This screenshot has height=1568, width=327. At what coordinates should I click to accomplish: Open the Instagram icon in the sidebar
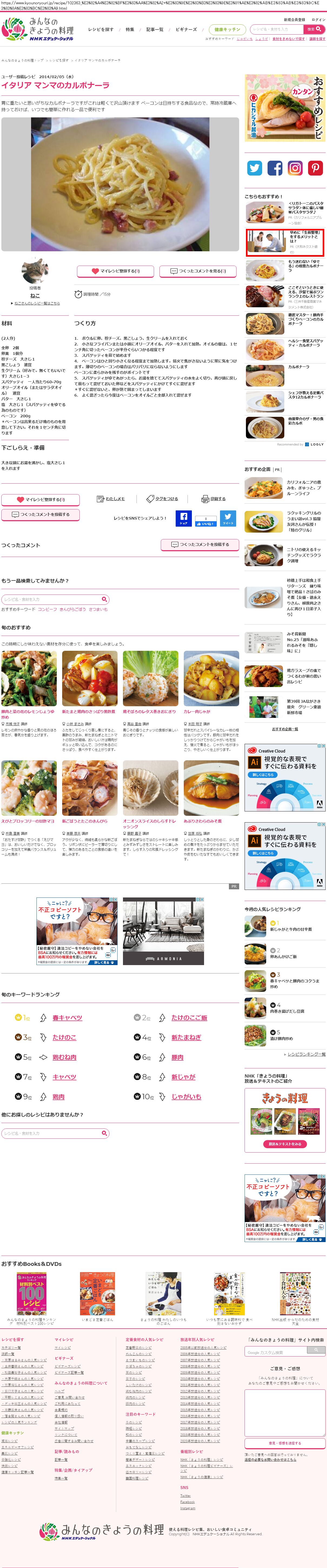tap(295, 168)
